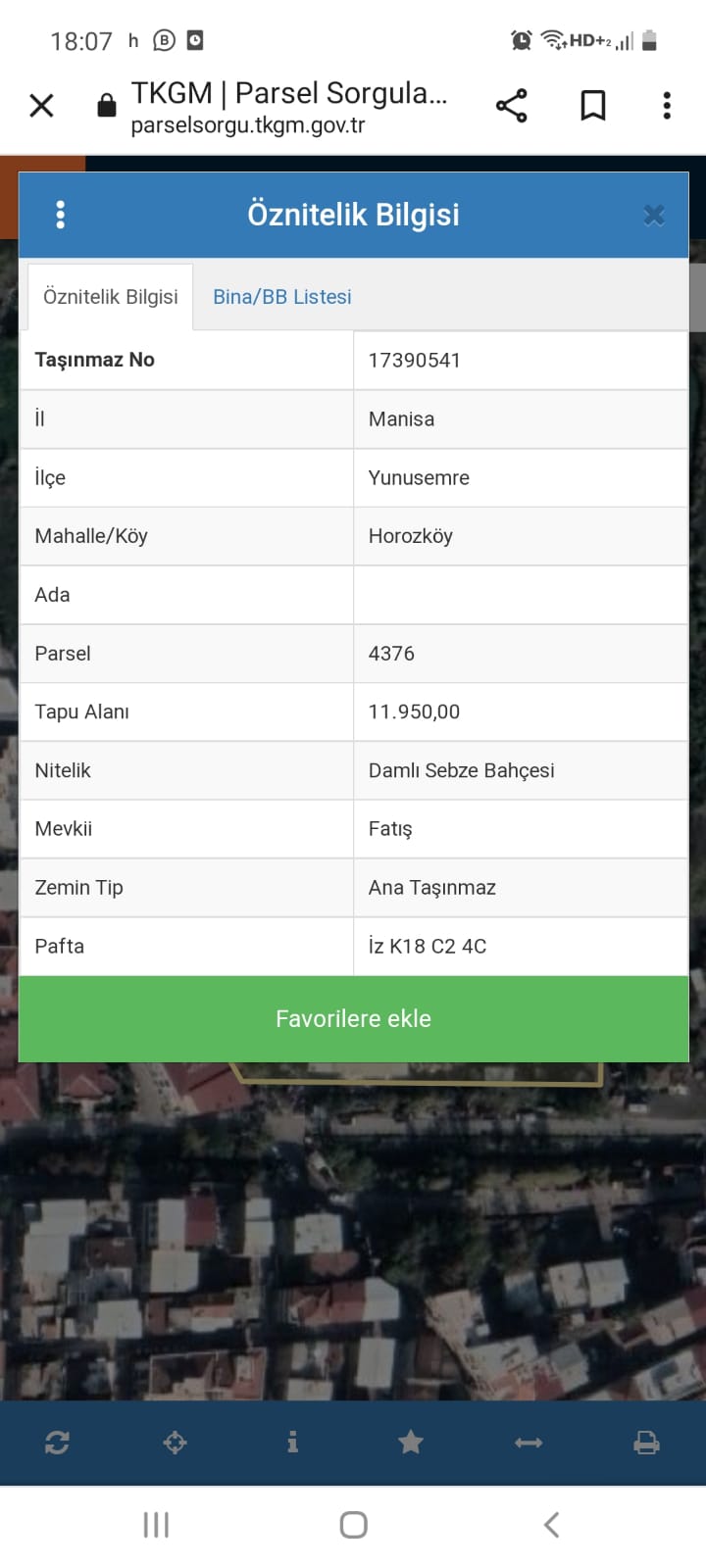Go to the system home screen
Screen dimensions: 706x1568
353,1525
